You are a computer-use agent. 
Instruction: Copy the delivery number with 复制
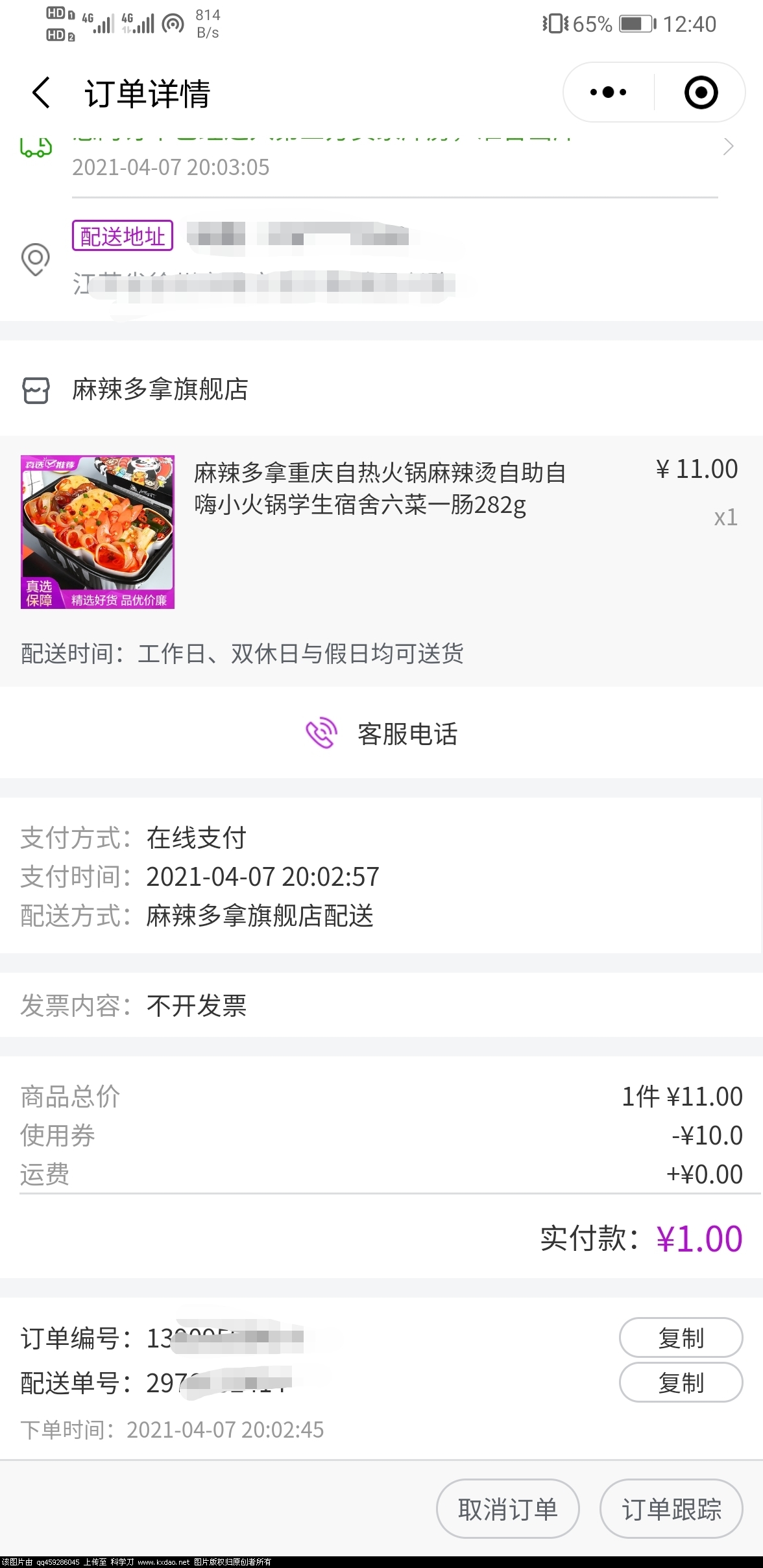[x=680, y=1383]
